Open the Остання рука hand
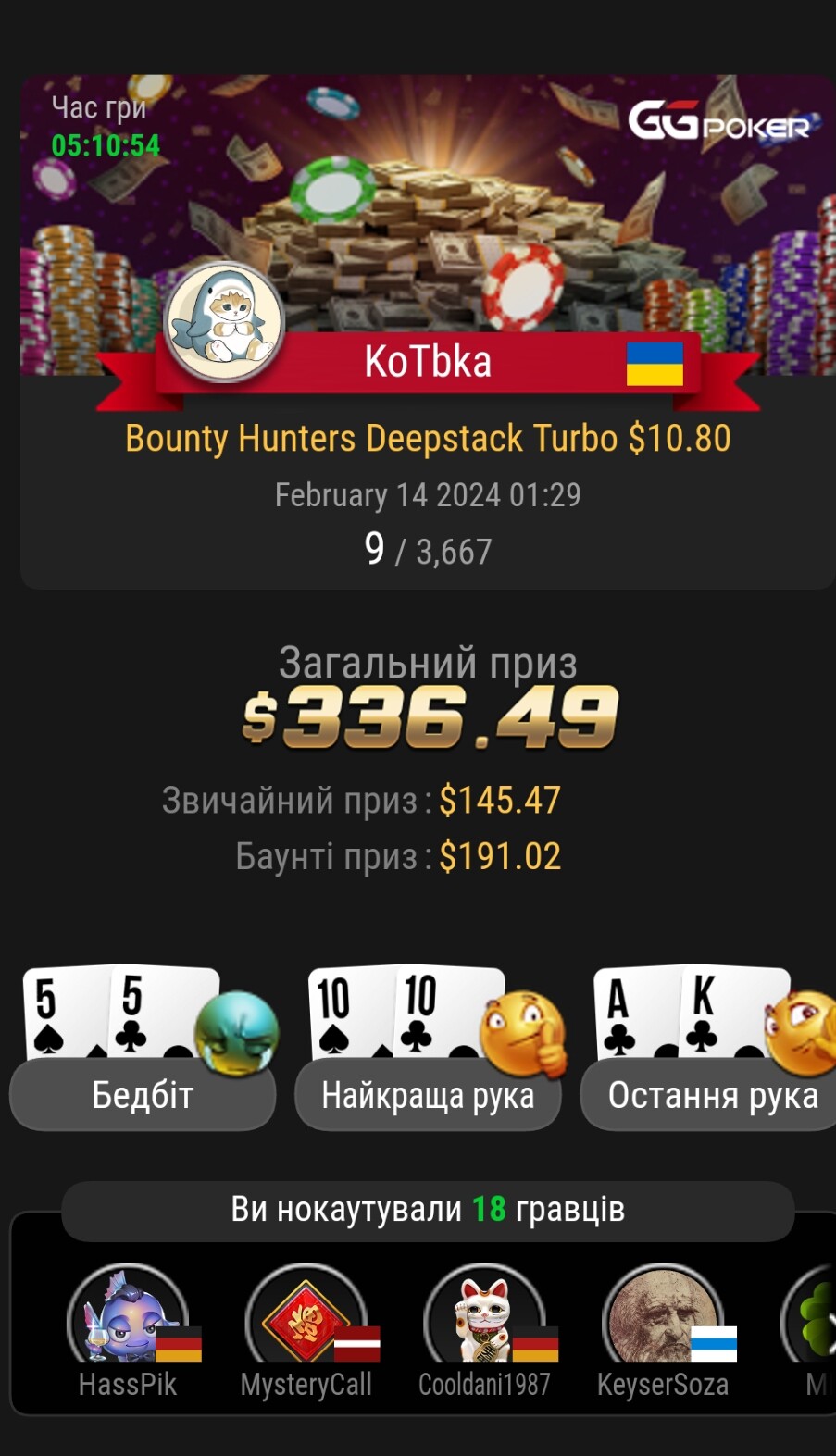Image resolution: width=836 pixels, height=1456 pixels. click(711, 1095)
